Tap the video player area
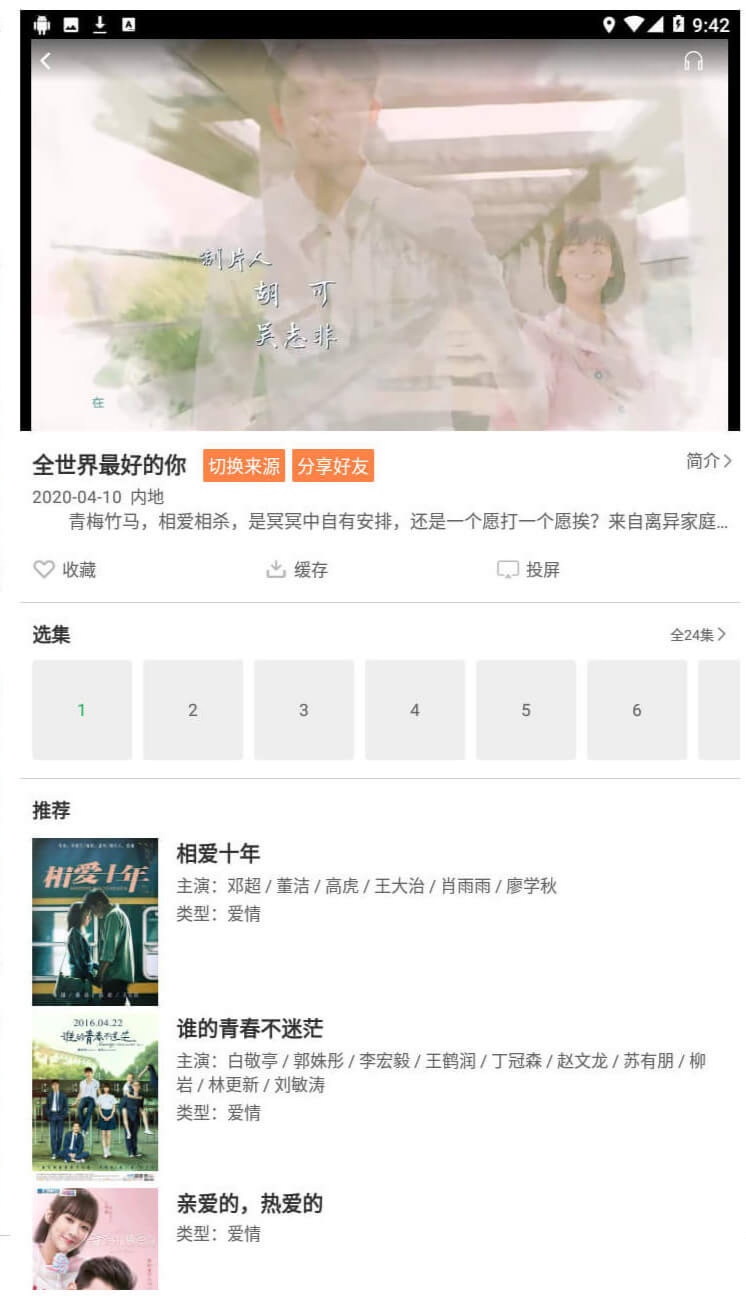Image resolution: width=746 pixels, height=1300 pixels. (x=380, y=235)
